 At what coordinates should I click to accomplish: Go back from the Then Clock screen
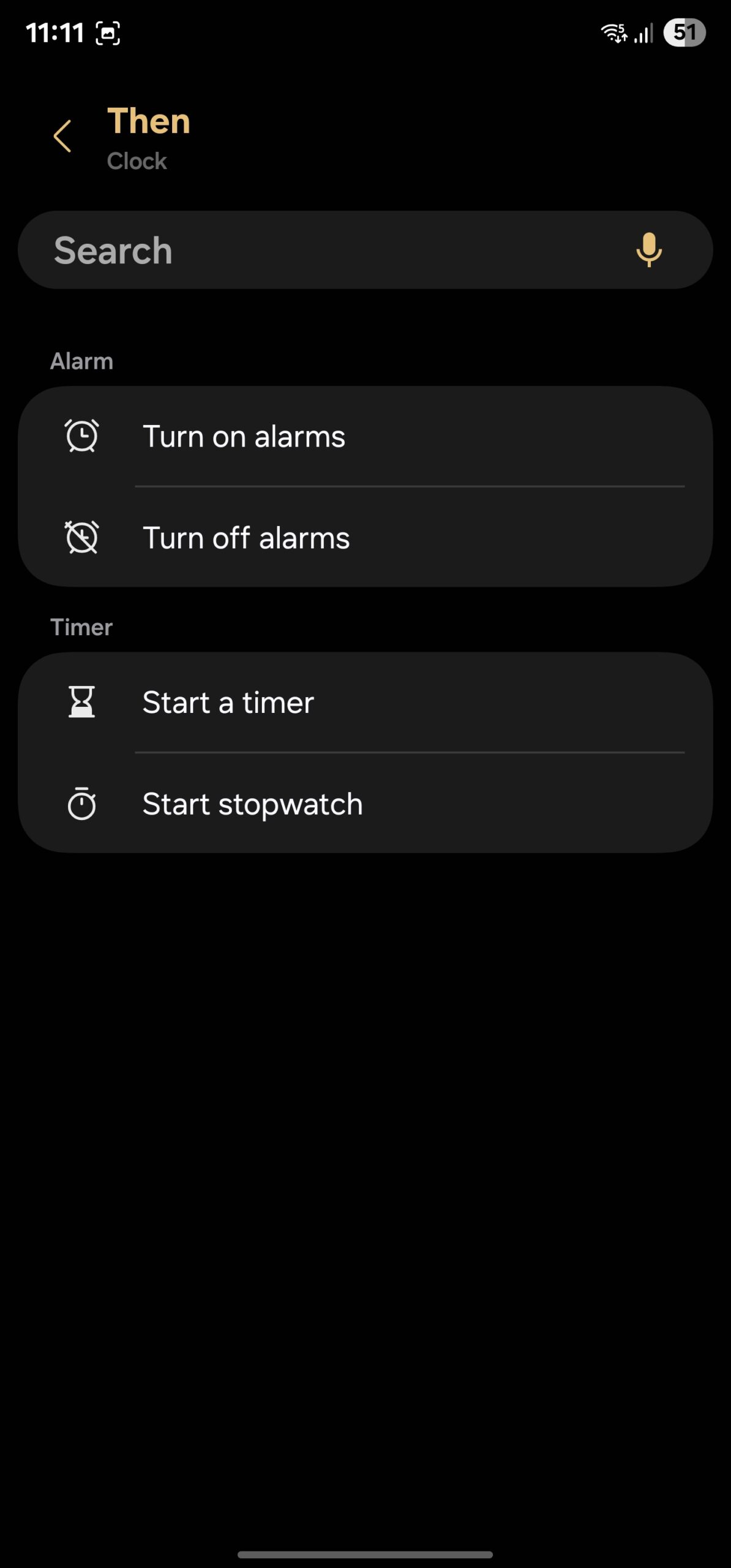(62, 136)
